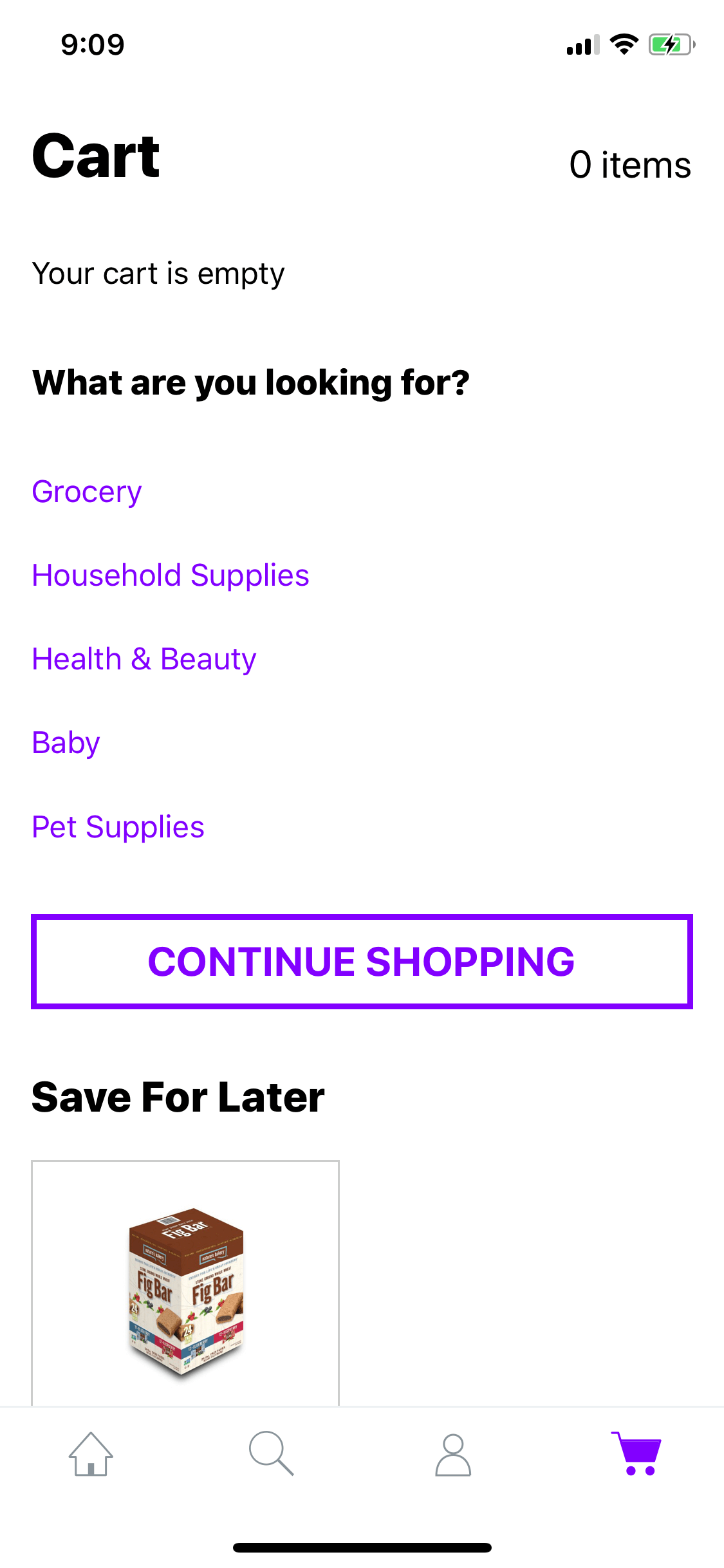Select the Health & Beauty link
This screenshot has height=1568, width=724.
click(x=144, y=659)
